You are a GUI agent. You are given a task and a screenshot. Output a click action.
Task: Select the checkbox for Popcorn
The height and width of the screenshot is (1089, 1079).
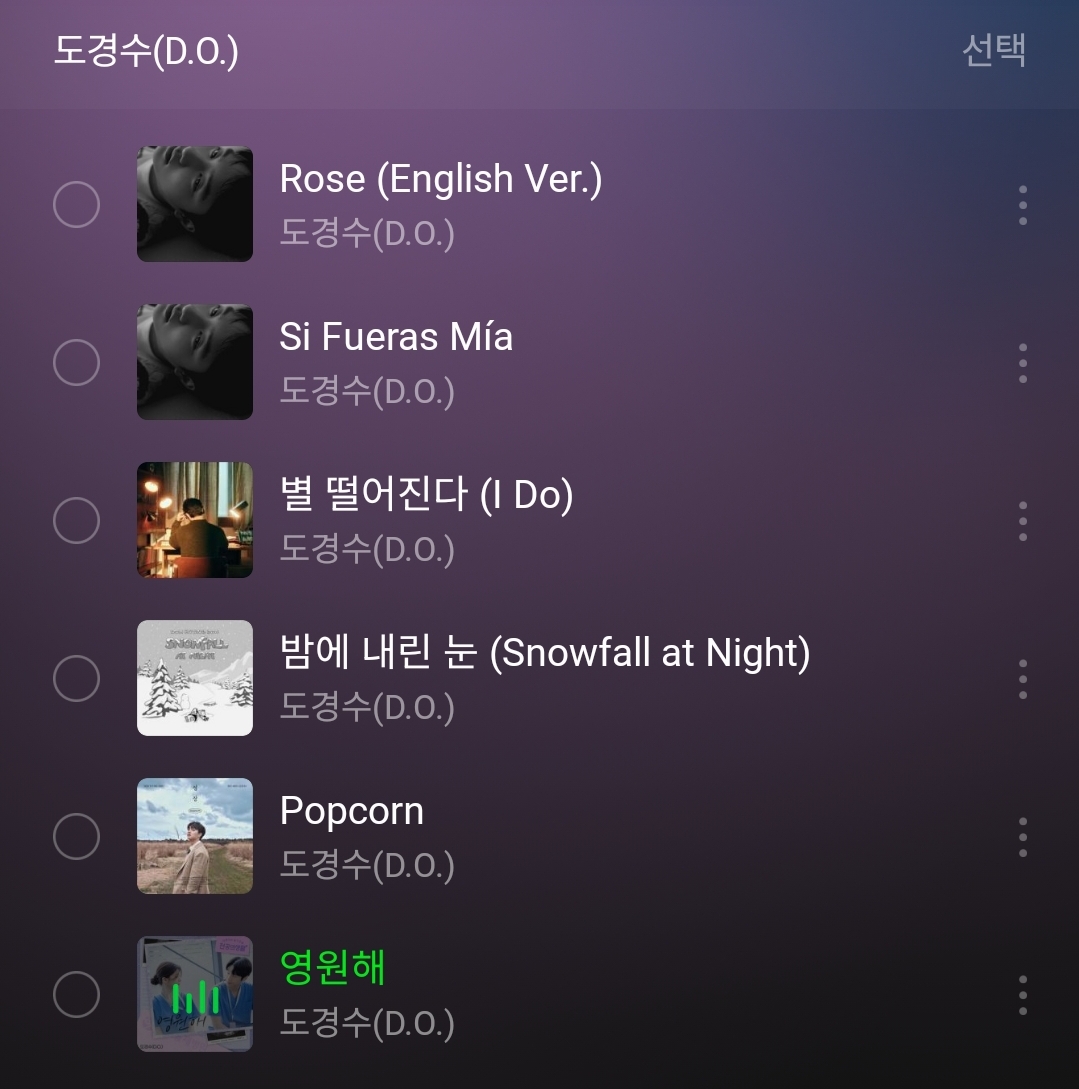[x=76, y=836]
